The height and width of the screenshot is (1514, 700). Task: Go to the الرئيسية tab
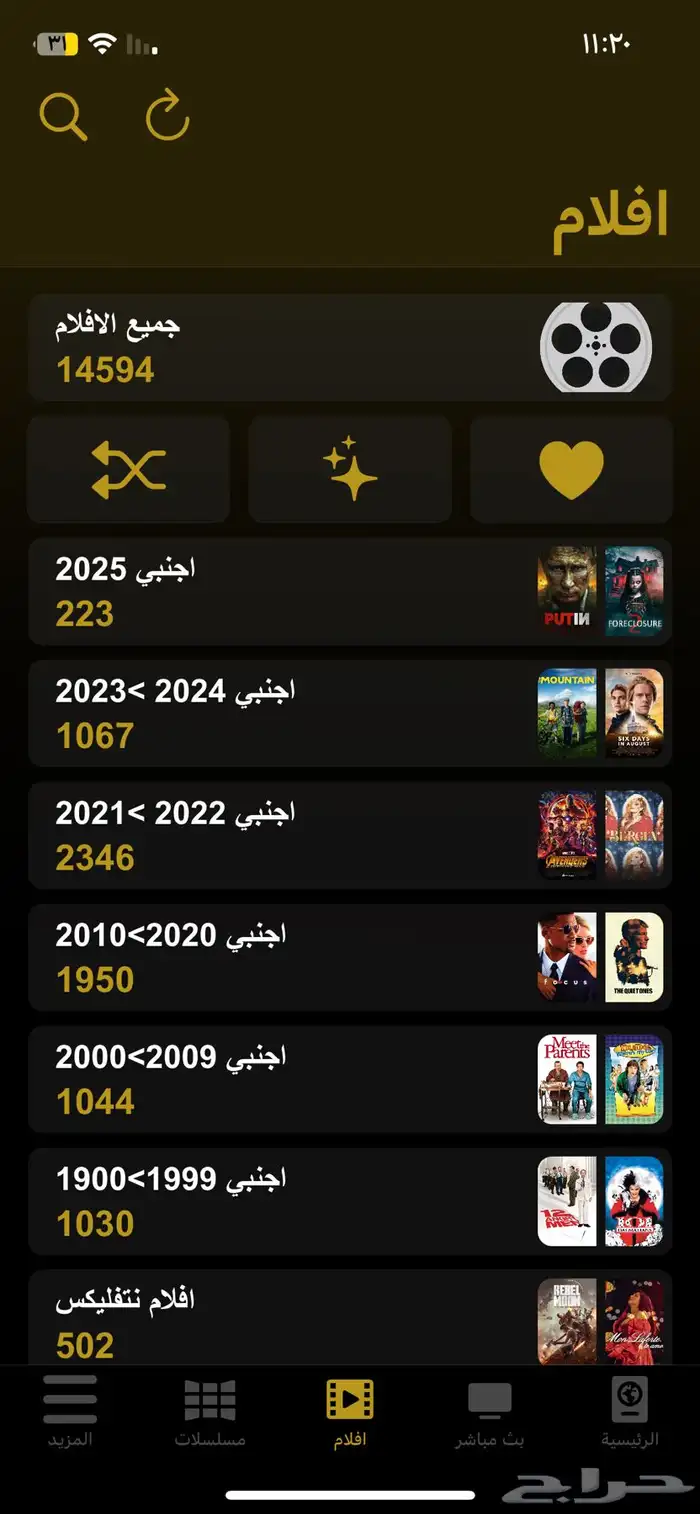point(629,1412)
